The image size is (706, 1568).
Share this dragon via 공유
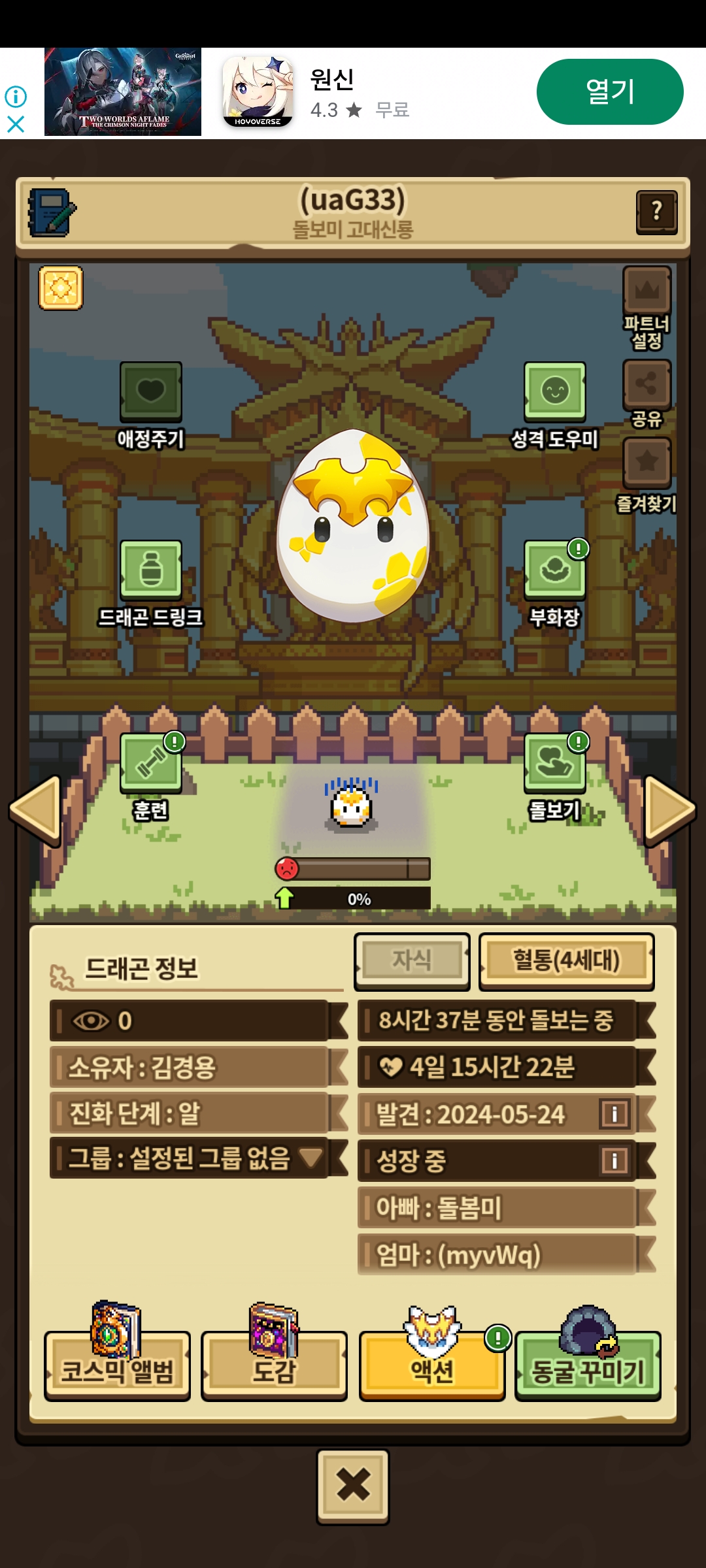coord(647,384)
